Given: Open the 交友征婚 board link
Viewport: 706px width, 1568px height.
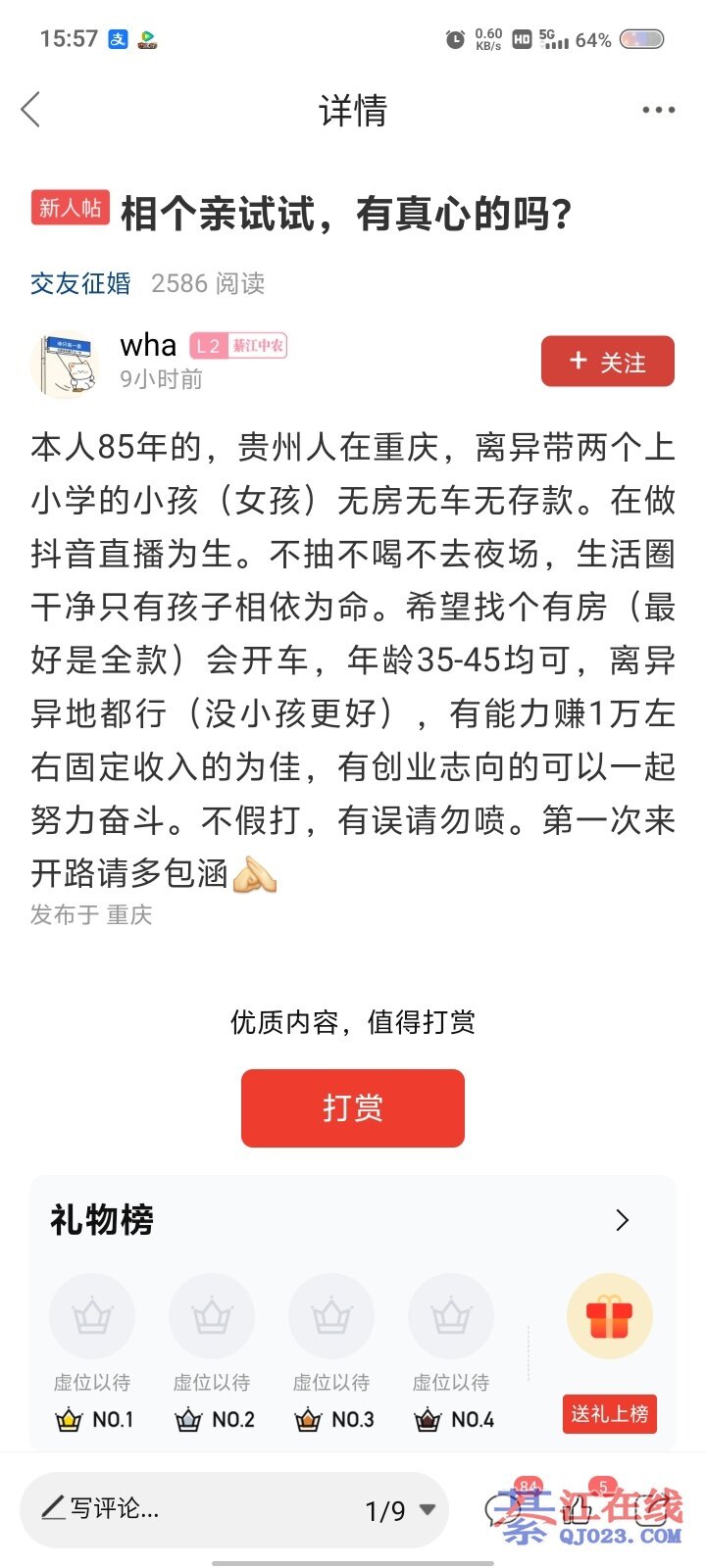Looking at the screenshot, I should (x=80, y=283).
